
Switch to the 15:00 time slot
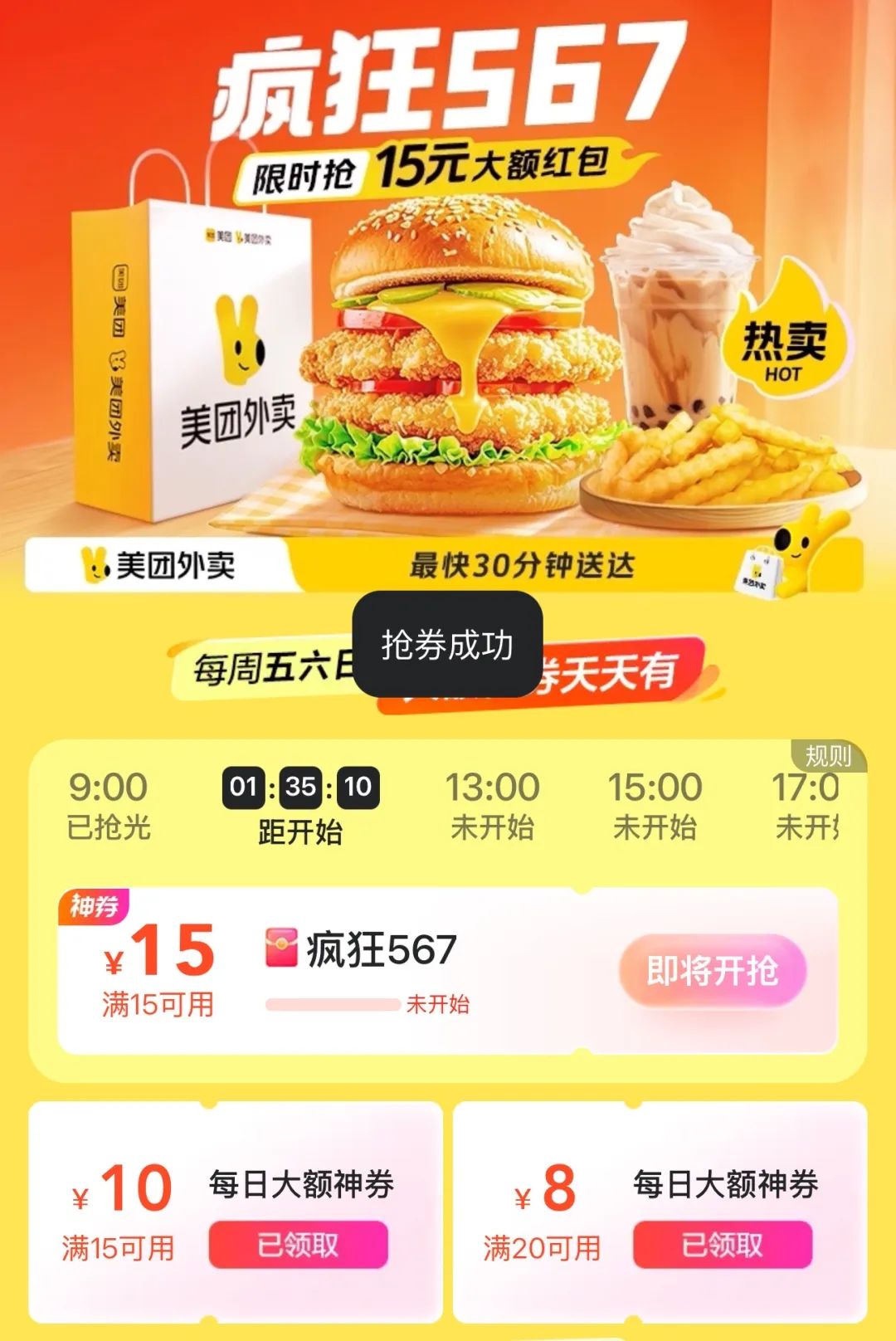[655, 805]
